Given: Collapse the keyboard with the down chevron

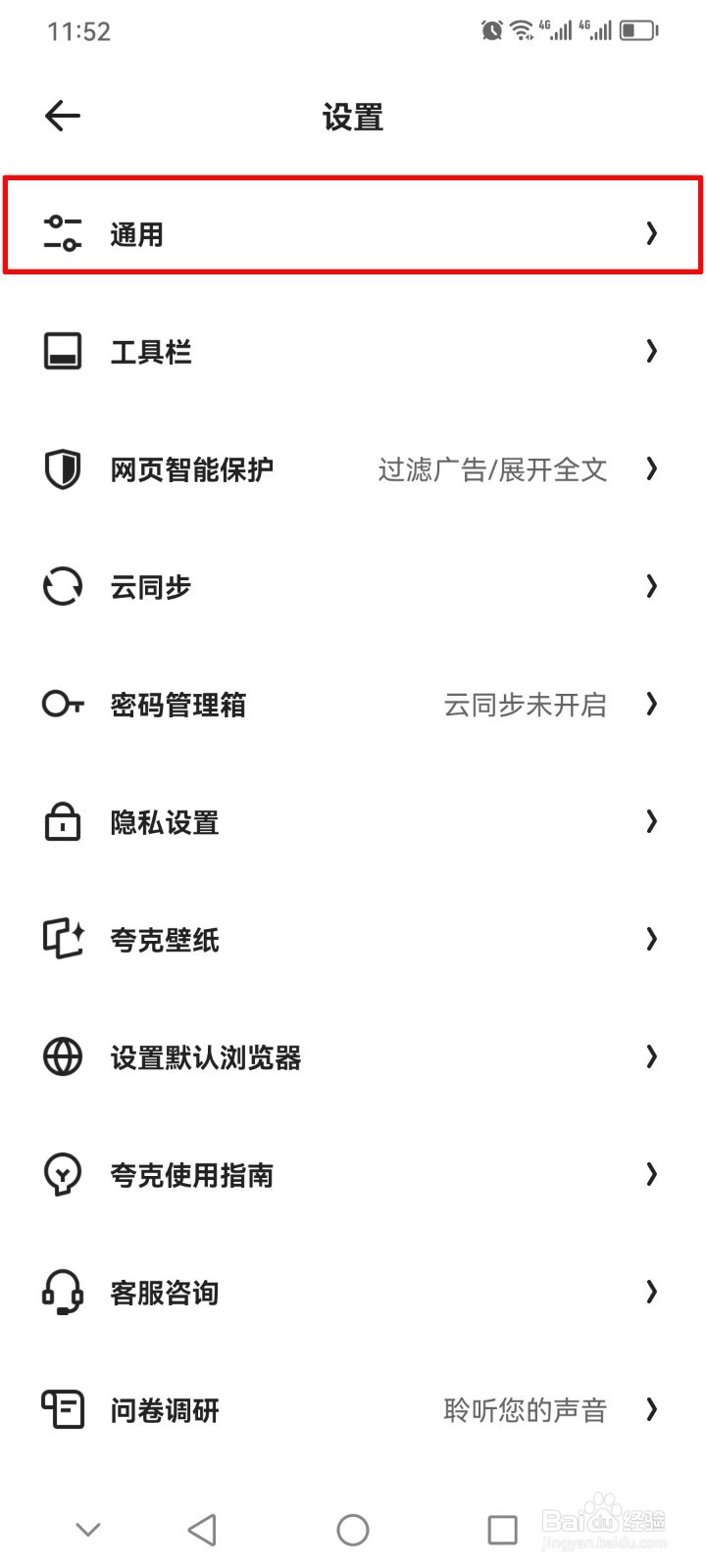Looking at the screenshot, I should tap(88, 1527).
